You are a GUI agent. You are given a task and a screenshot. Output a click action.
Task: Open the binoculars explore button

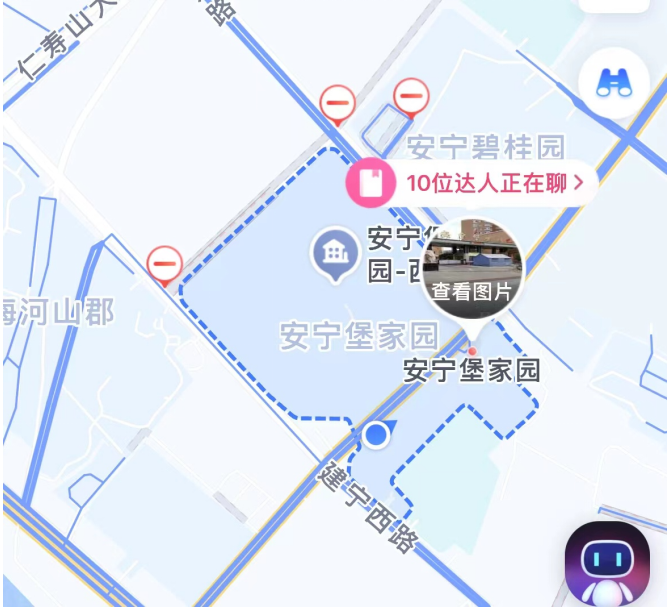[614, 84]
